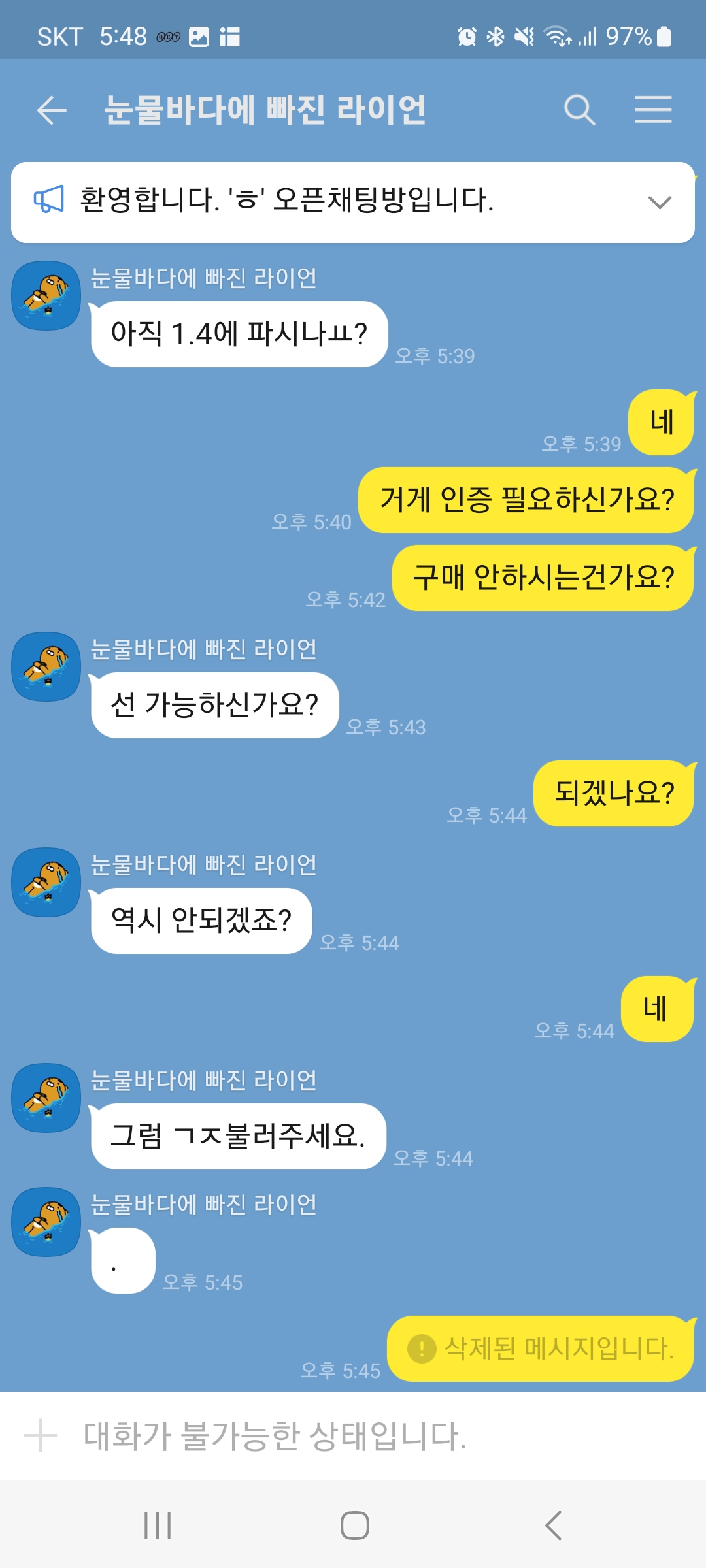
Task: Search within this chat
Action: pos(580,110)
